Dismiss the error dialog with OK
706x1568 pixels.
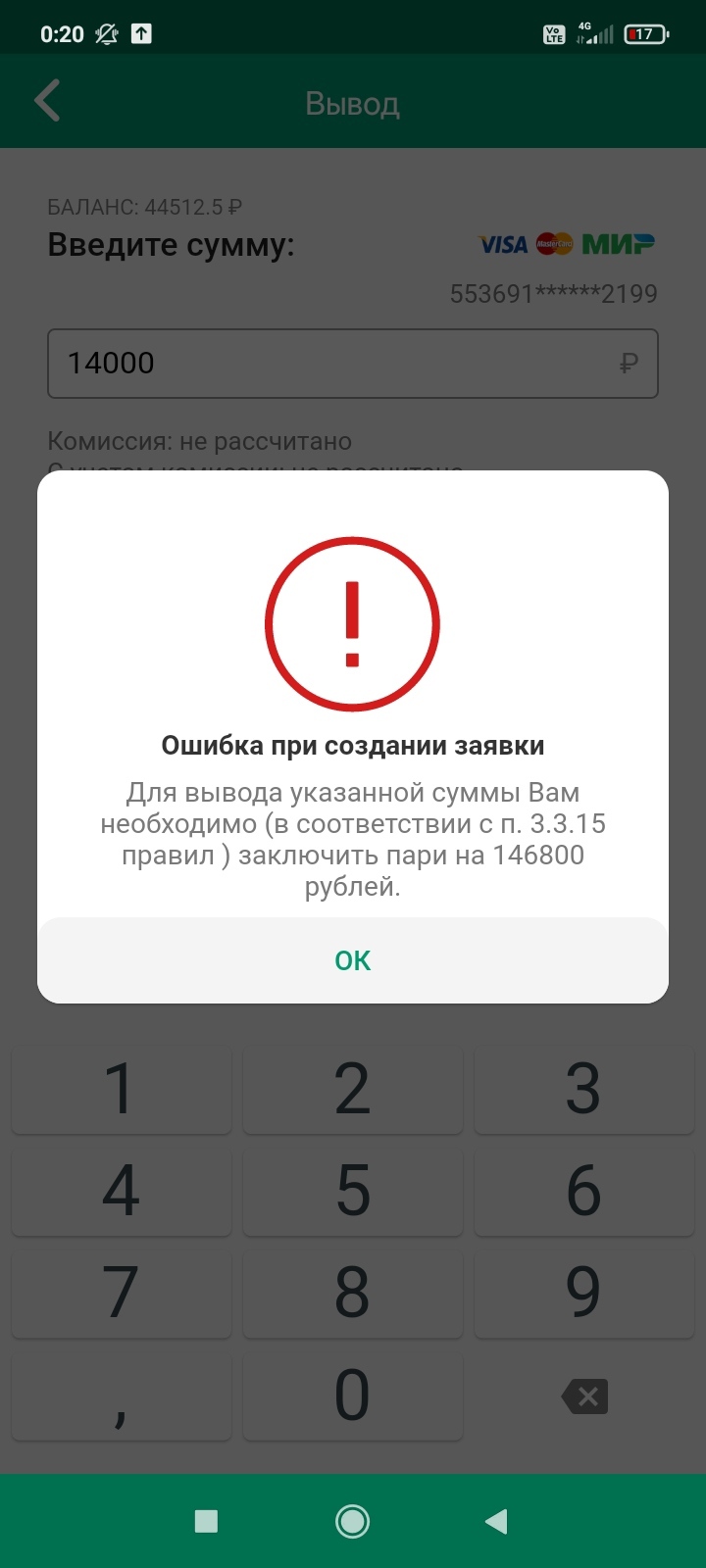point(353,960)
